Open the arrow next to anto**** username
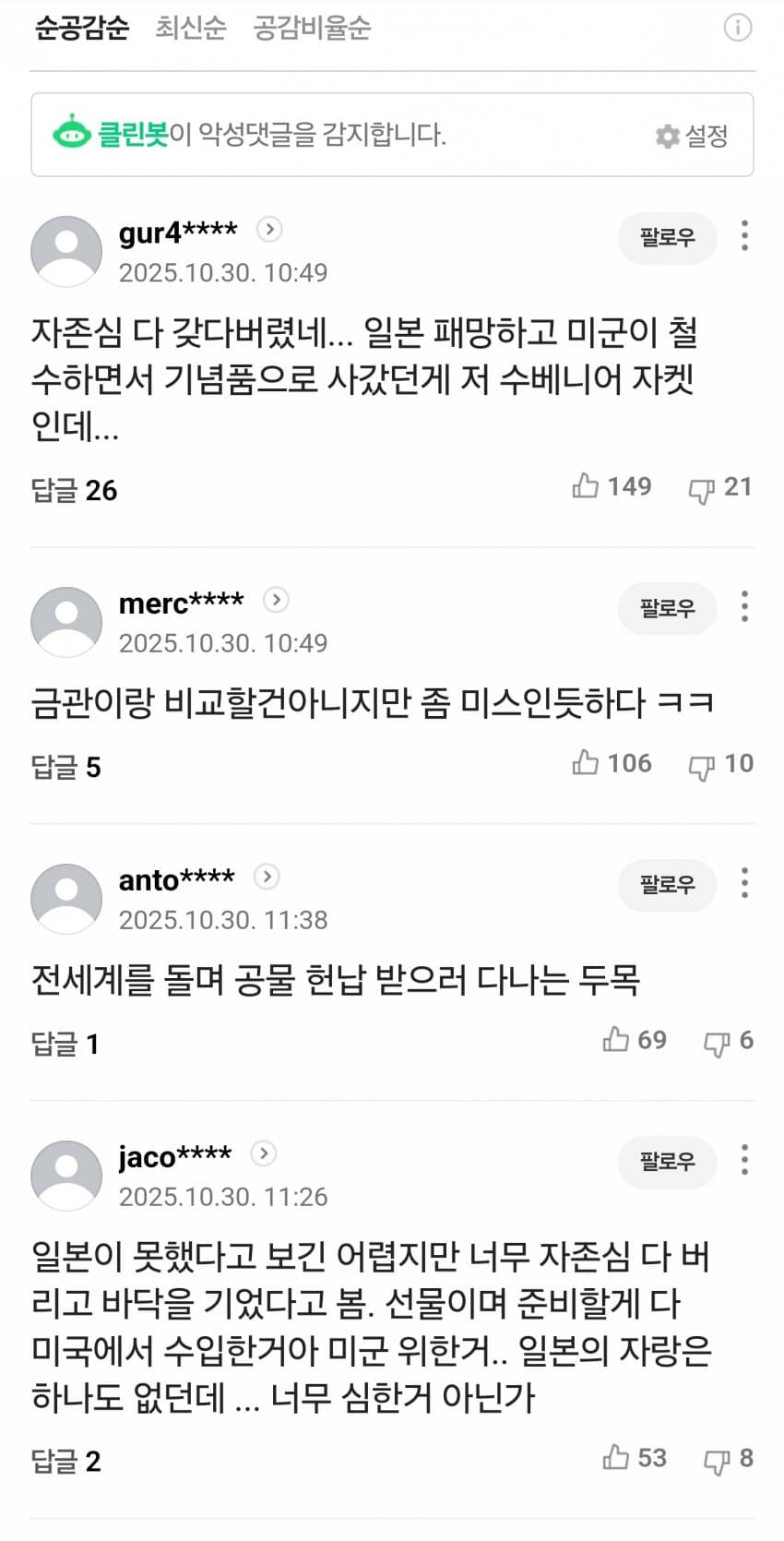This screenshot has width=784, height=1541. click(x=267, y=877)
